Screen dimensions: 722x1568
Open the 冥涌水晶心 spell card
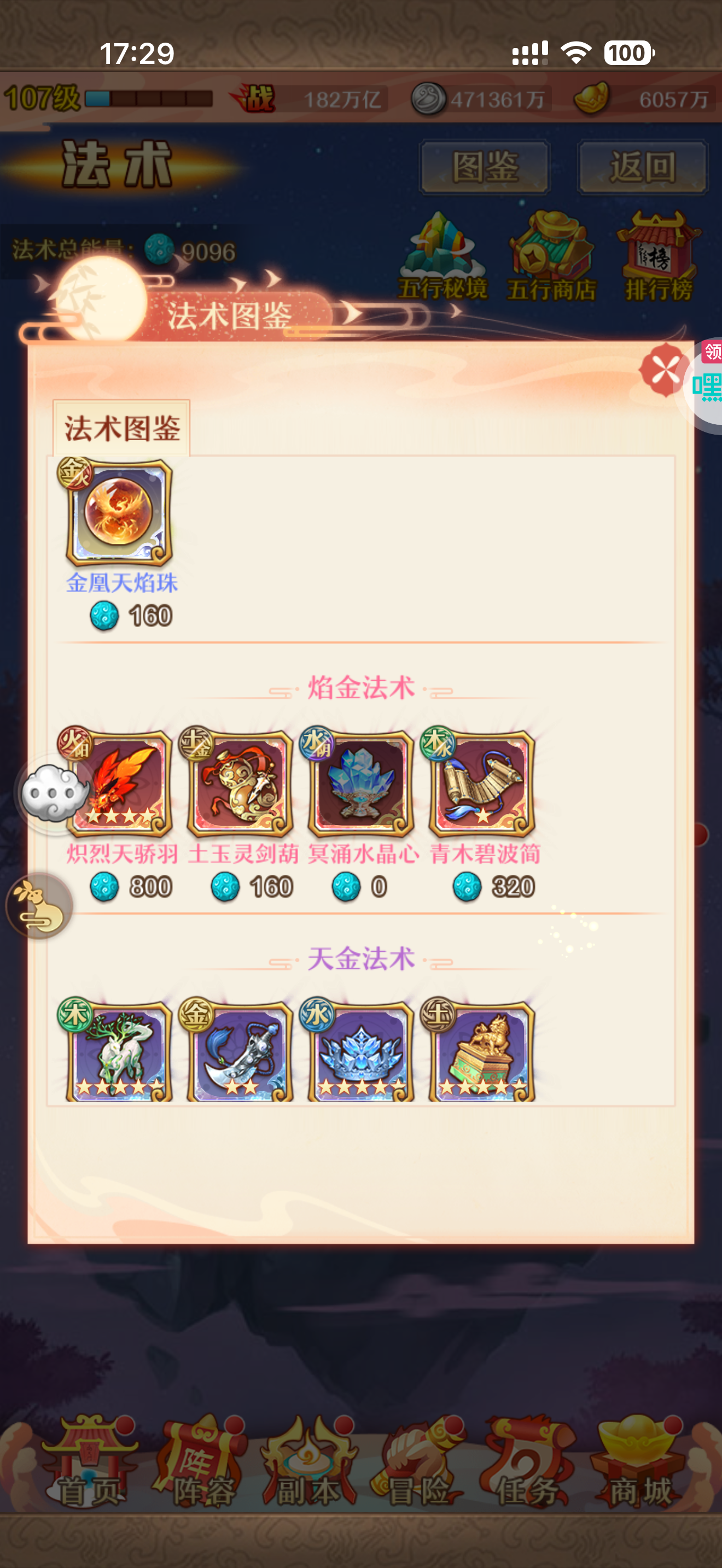pyautogui.click(x=361, y=783)
